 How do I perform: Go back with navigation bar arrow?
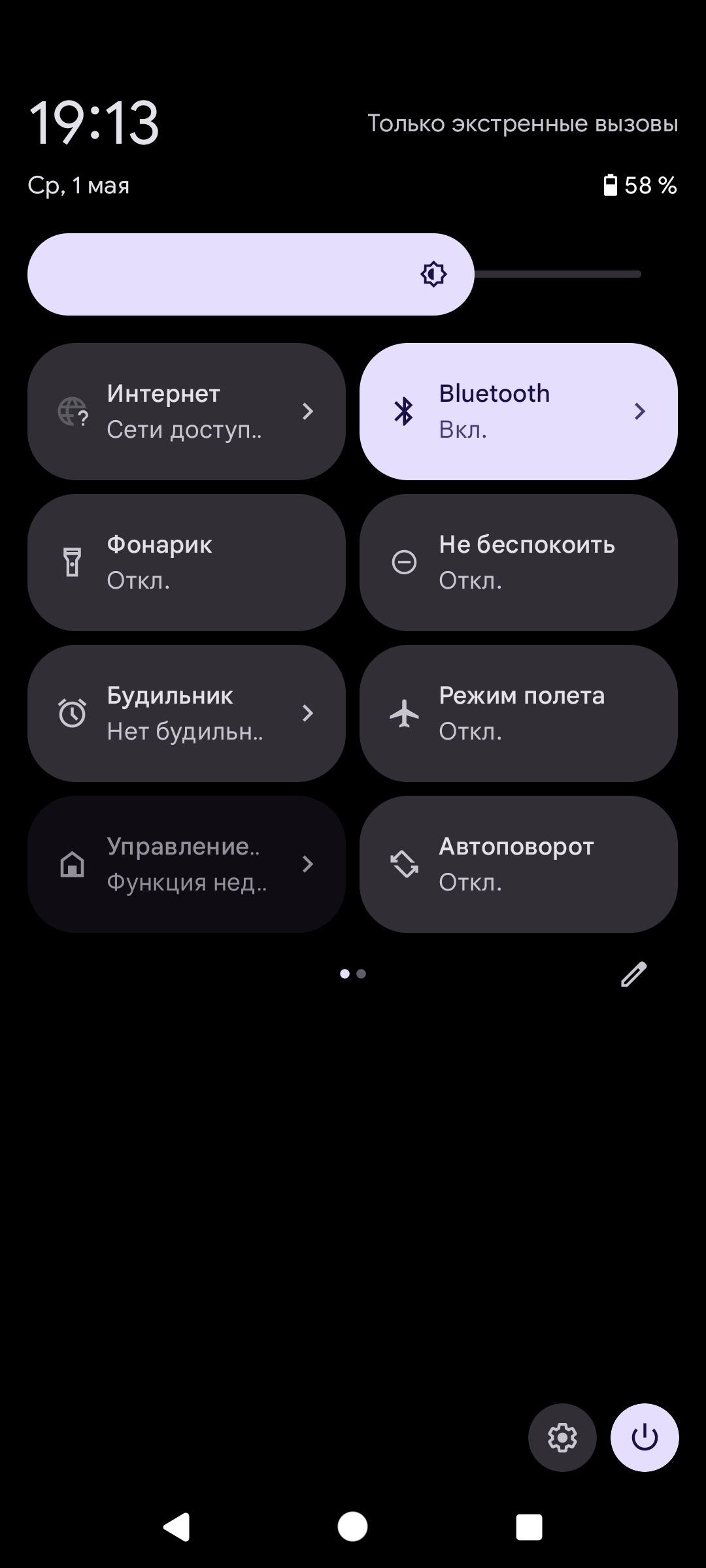click(176, 1527)
